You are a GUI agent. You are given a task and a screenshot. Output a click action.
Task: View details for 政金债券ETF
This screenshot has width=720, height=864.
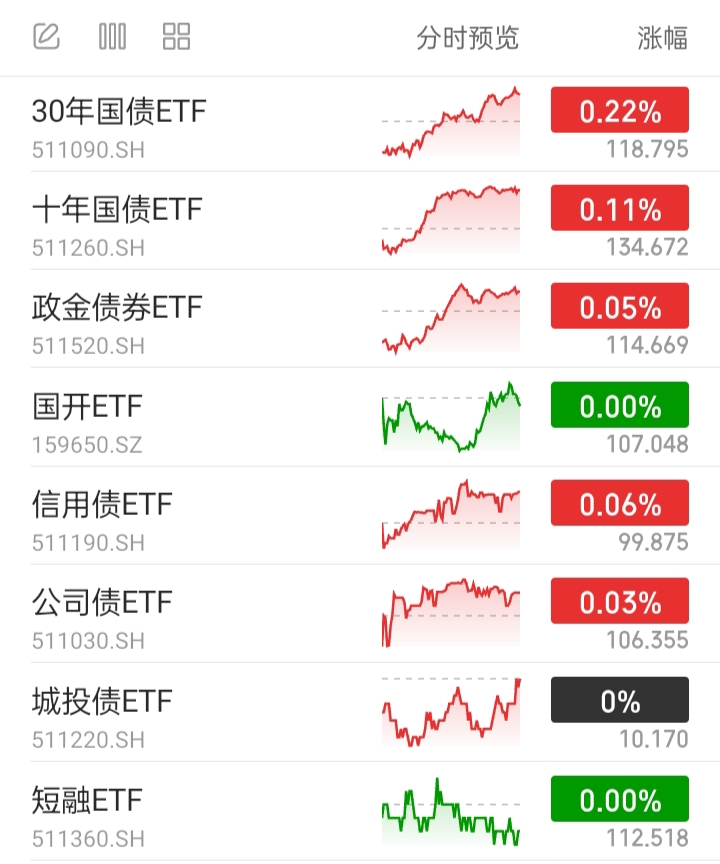[360, 318]
